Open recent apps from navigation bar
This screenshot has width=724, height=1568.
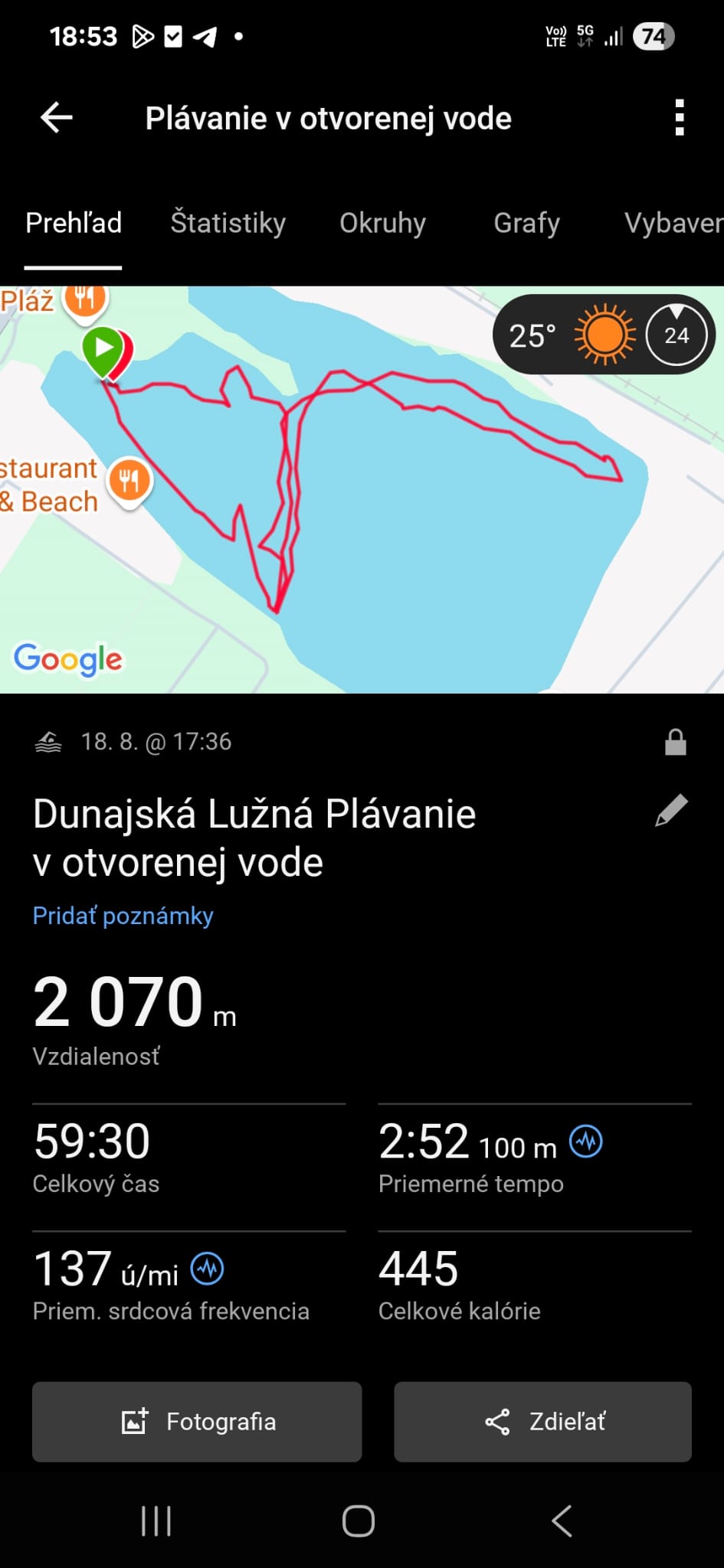[156, 1521]
